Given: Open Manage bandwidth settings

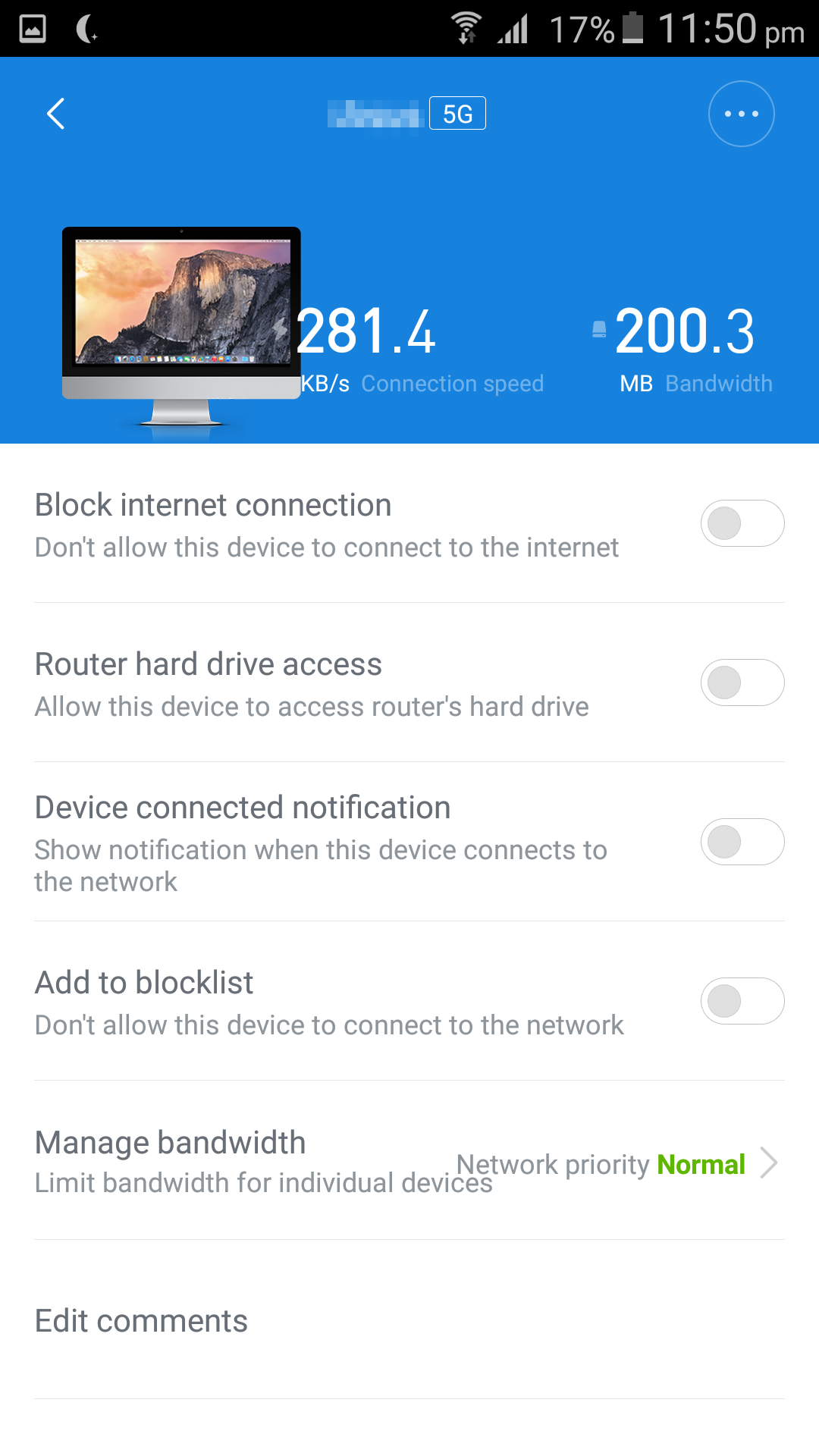Looking at the screenshot, I should click(409, 1162).
